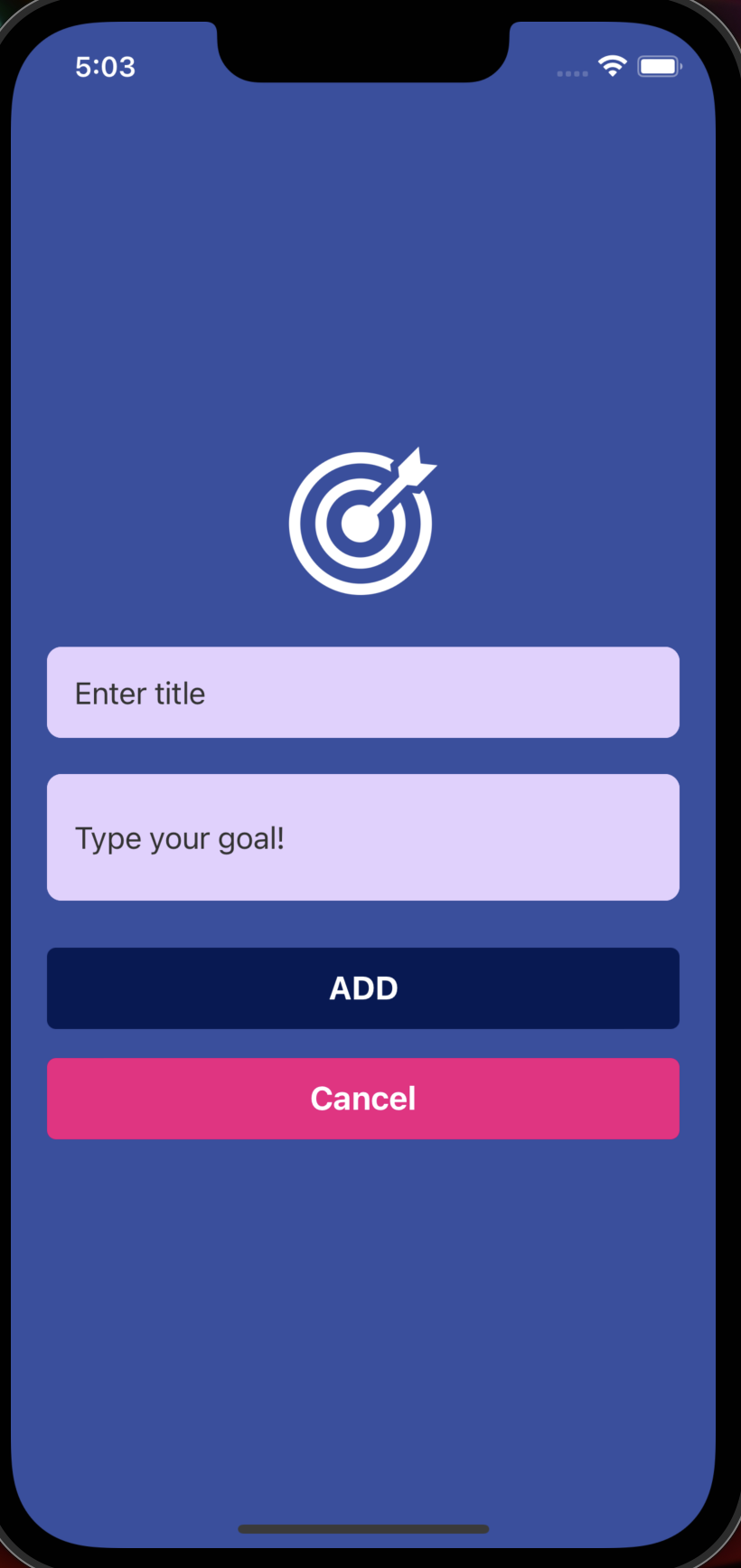This screenshot has height=1568, width=741.
Task: Focus the Enter title field
Action: pos(362,693)
